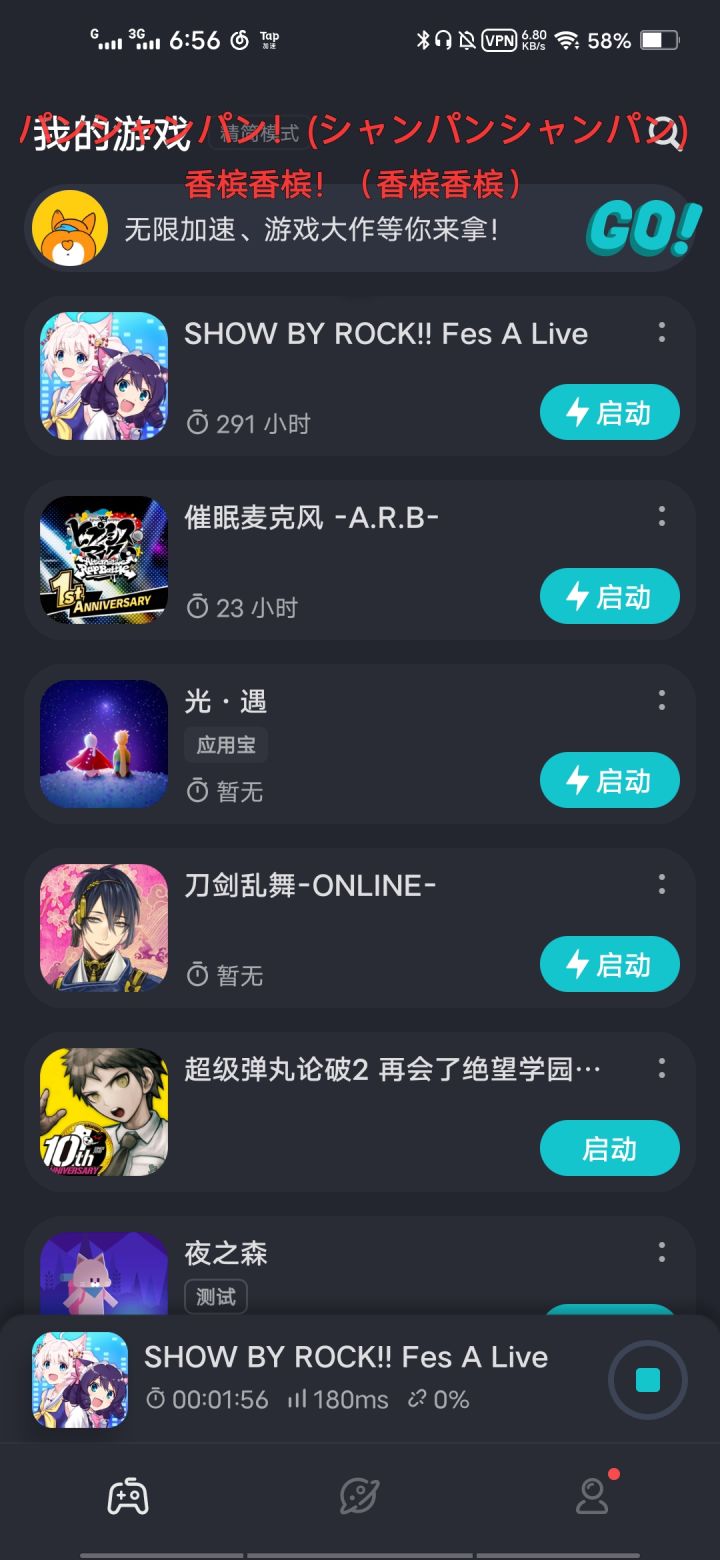Screen dimensions: 720x1560
Task: Open options menu for 超级弹丸论破2
Action: [662, 1069]
